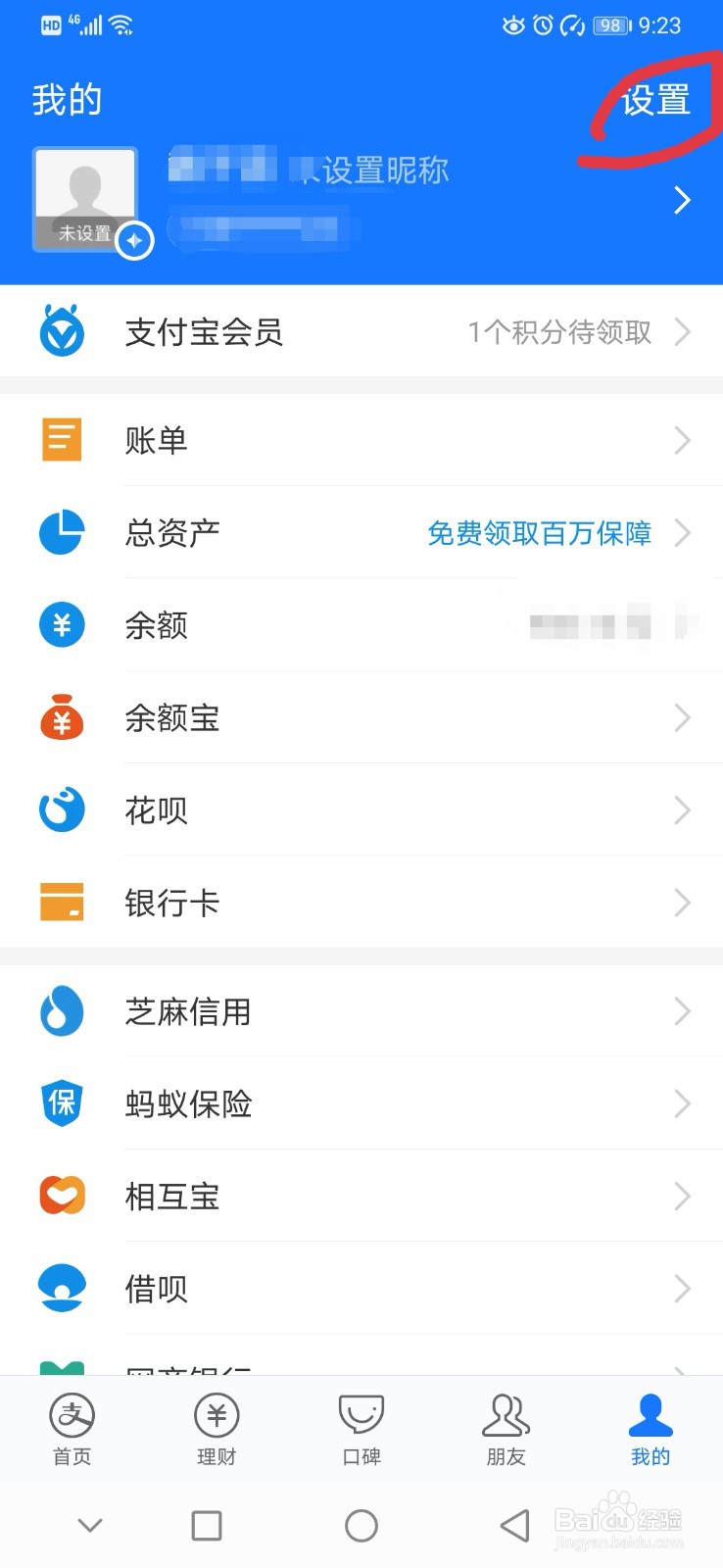Open 芝麻信用 via the water drop icon

click(x=61, y=1010)
